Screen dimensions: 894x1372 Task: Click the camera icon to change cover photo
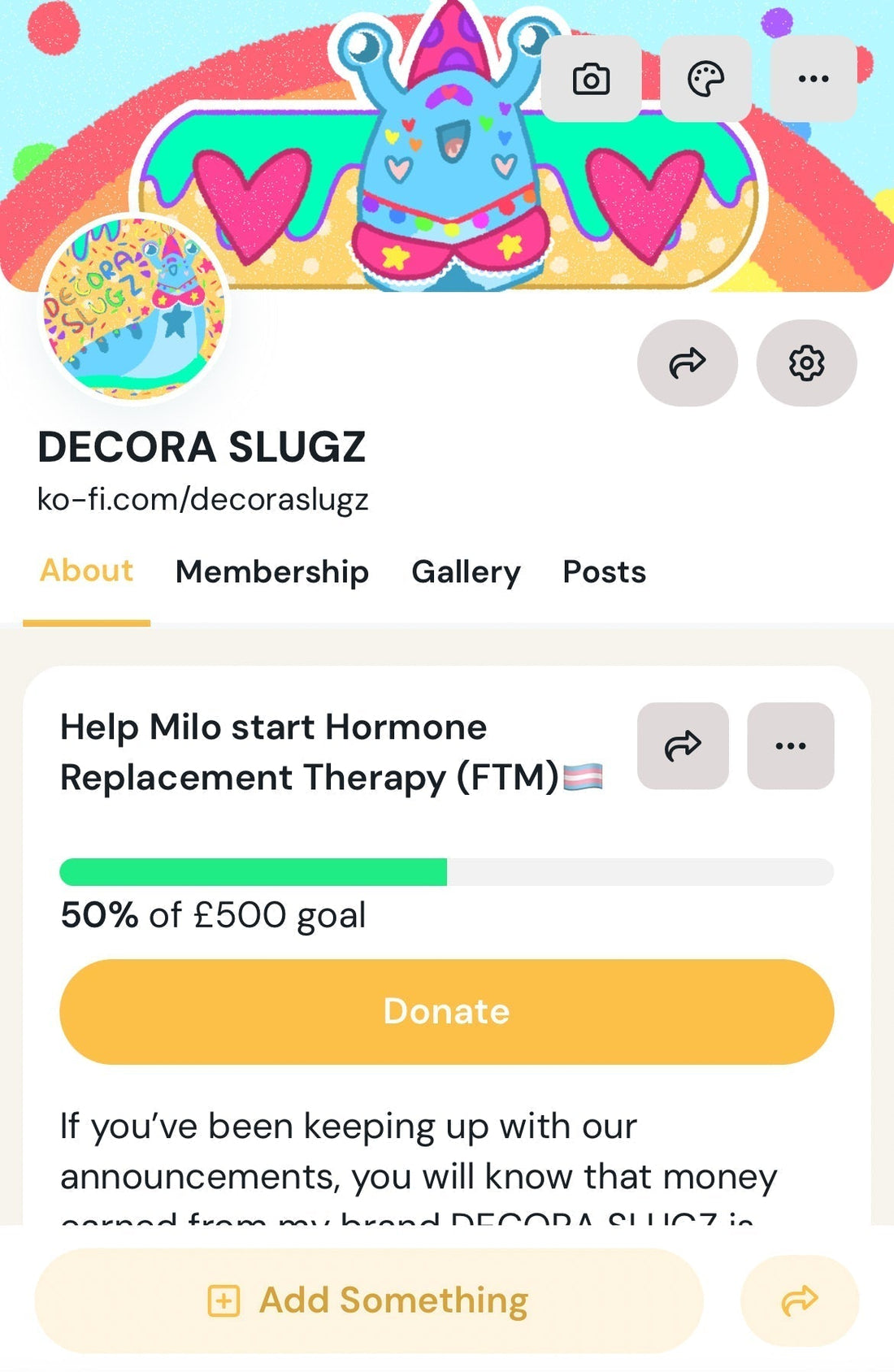pyautogui.click(x=592, y=78)
